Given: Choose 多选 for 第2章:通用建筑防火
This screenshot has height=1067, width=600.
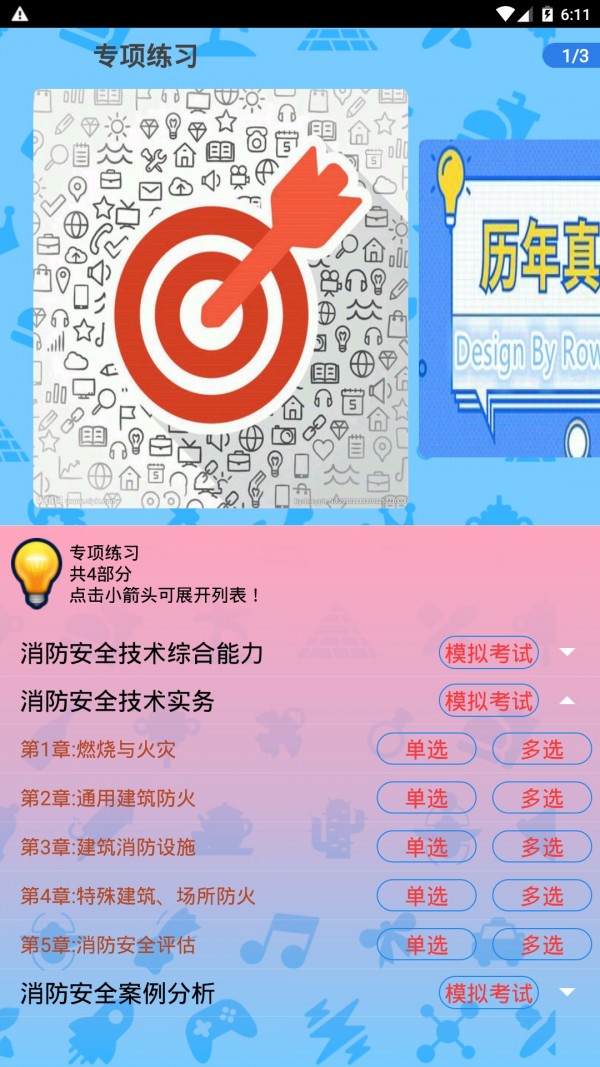Looking at the screenshot, I should tap(542, 798).
